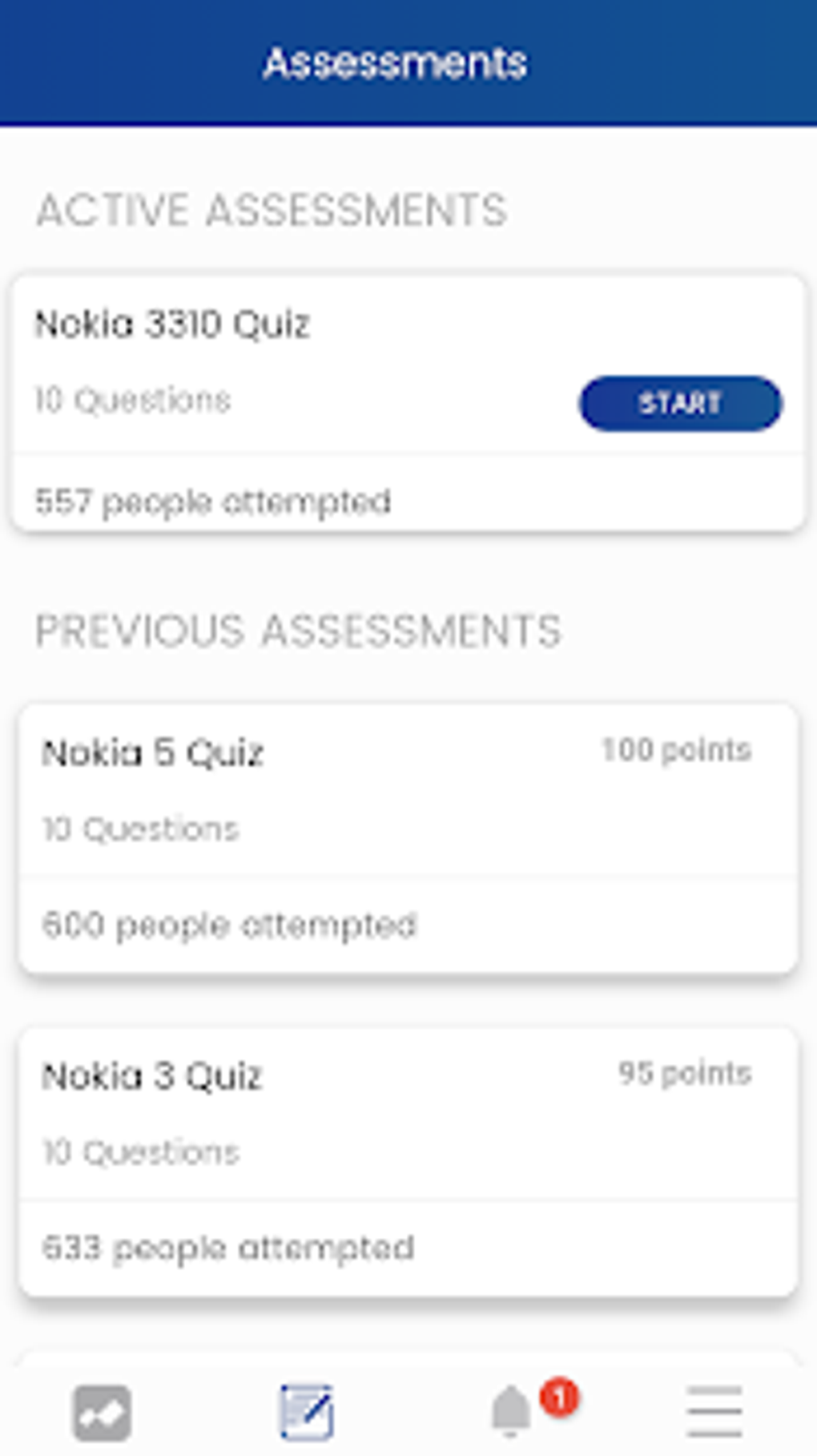This screenshot has height=1456, width=817.
Task: Select the PREVIOUS ASSESSMENTS section header
Action: (x=299, y=630)
